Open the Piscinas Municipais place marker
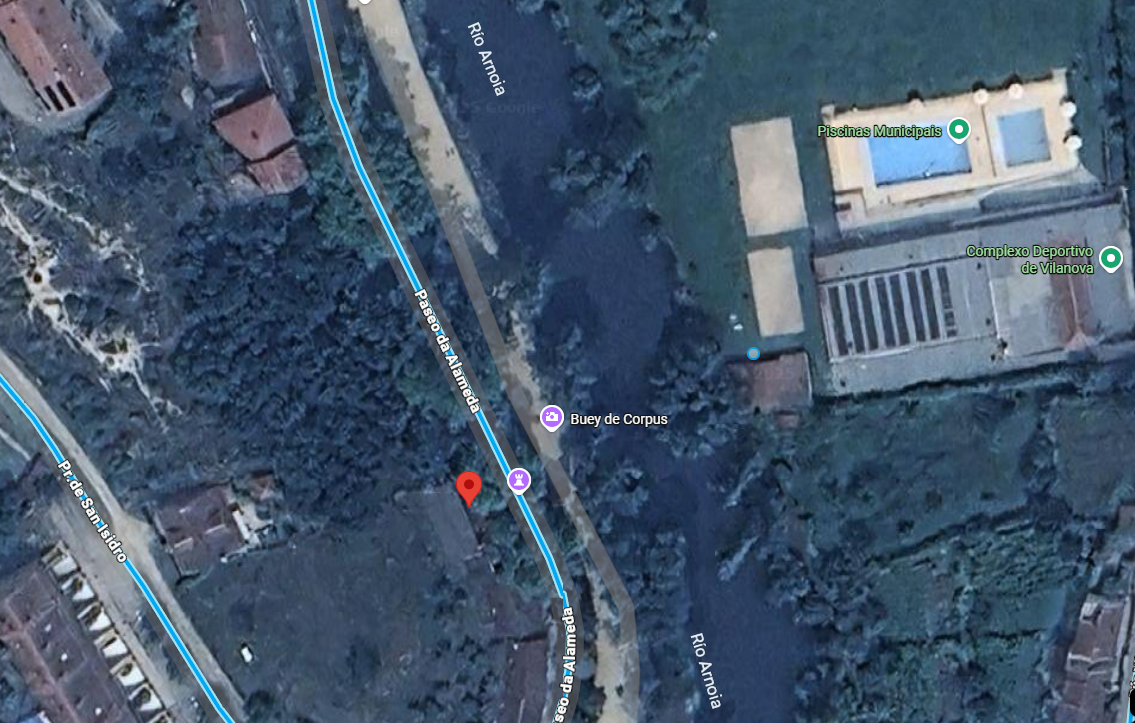Viewport: 1135px width, 723px height. click(x=959, y=130)
